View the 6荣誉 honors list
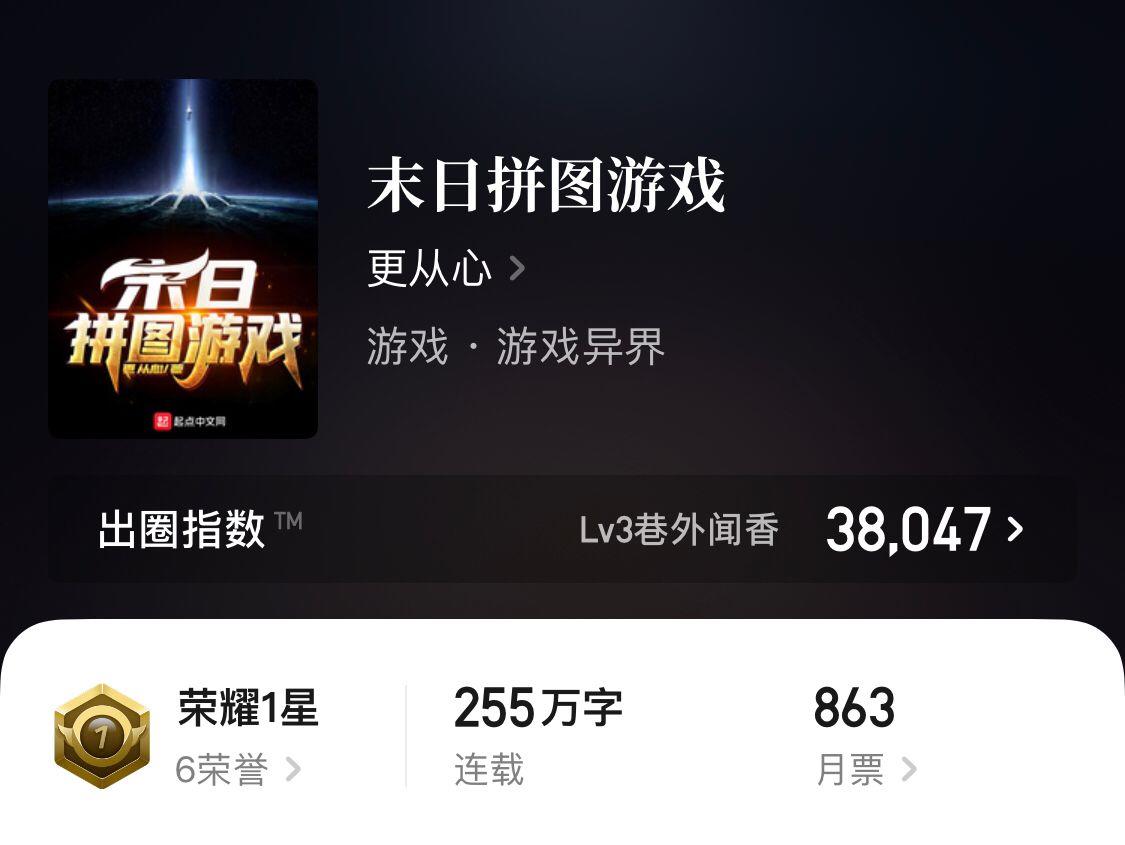The height and width of the screenshot is (845, 1125). [237, 770]
